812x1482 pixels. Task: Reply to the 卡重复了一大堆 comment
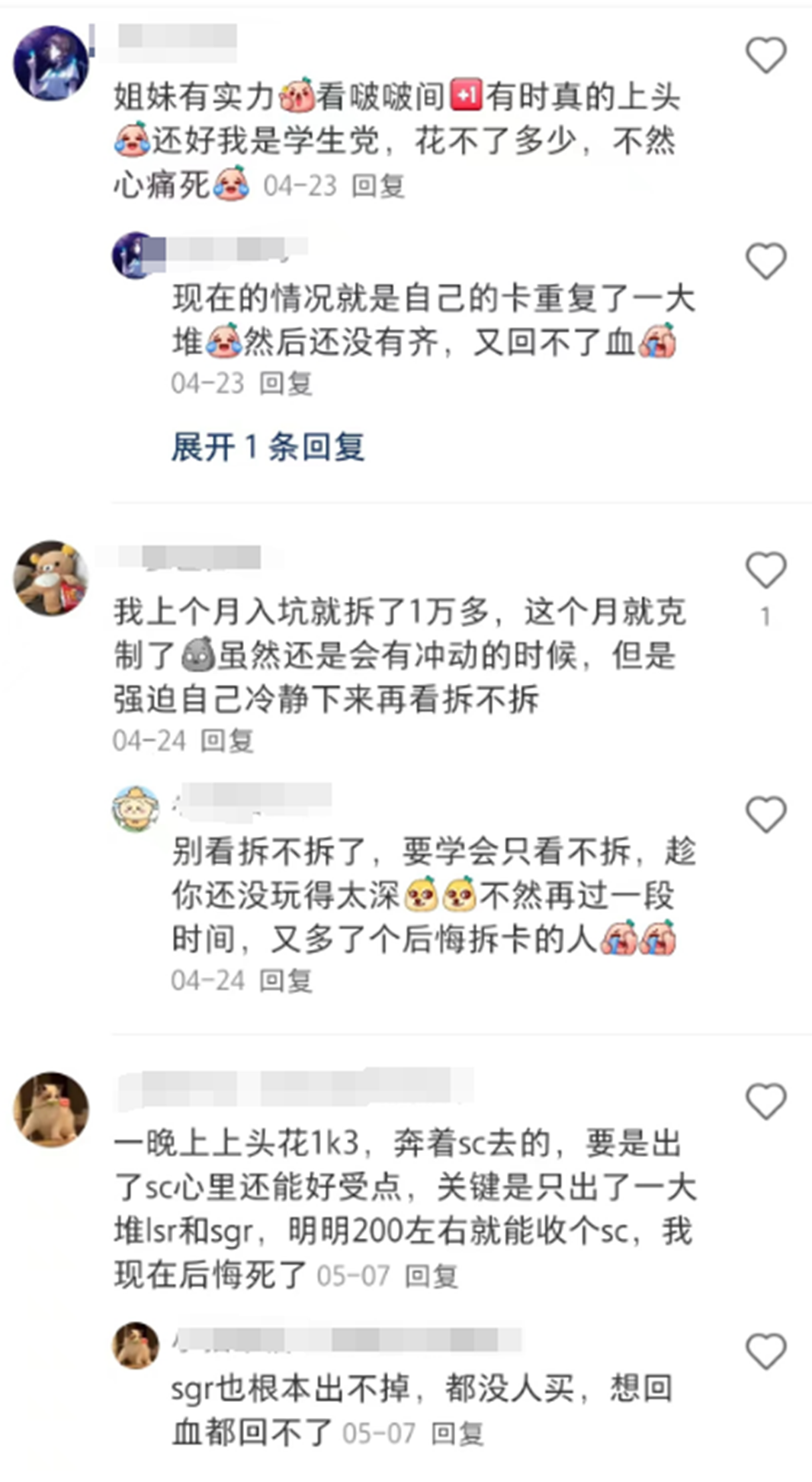pyautogui.click(x=286, y=383)
